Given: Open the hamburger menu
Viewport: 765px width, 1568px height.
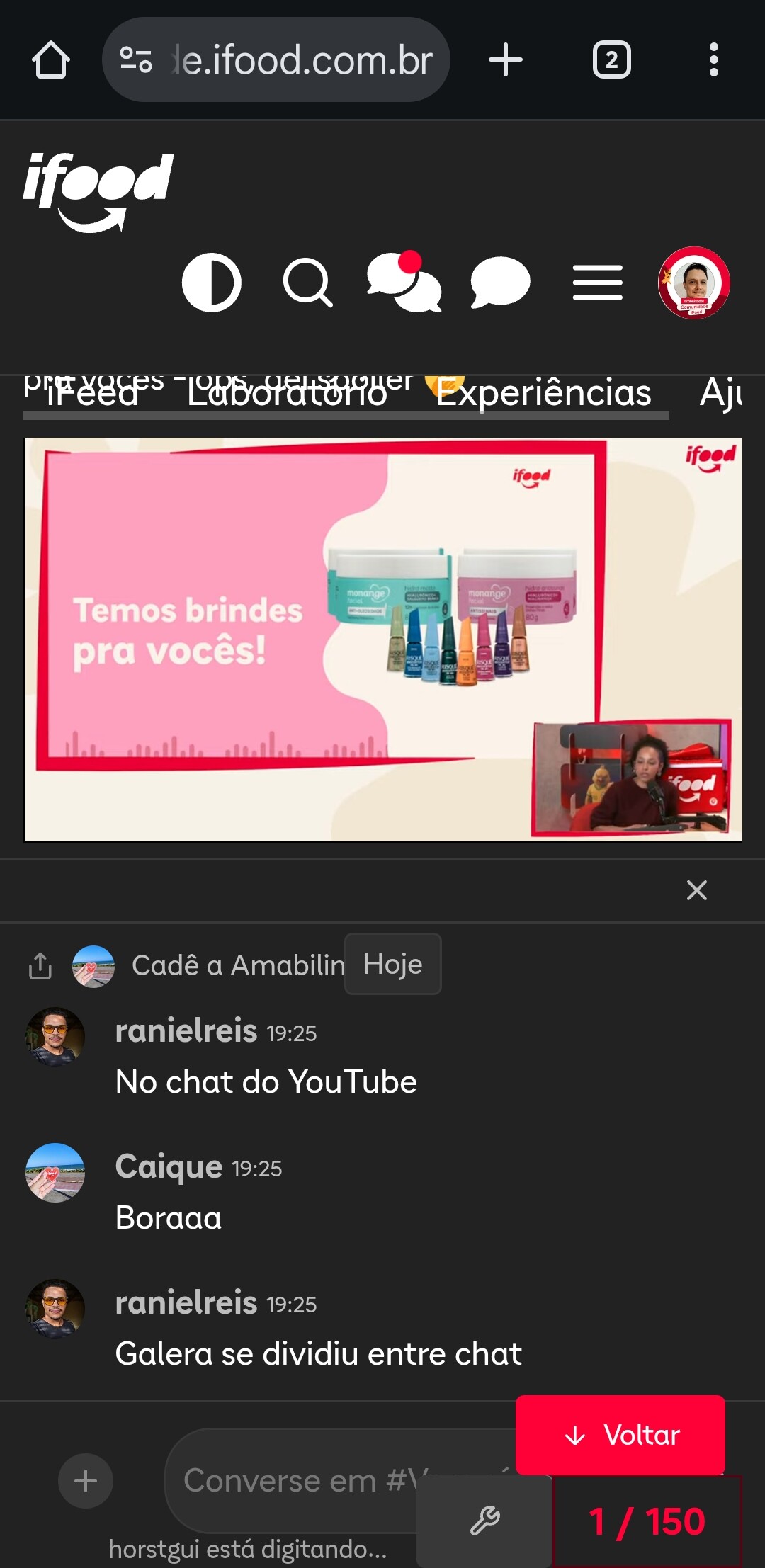Looking at the screenshot, I should point(598,283).
